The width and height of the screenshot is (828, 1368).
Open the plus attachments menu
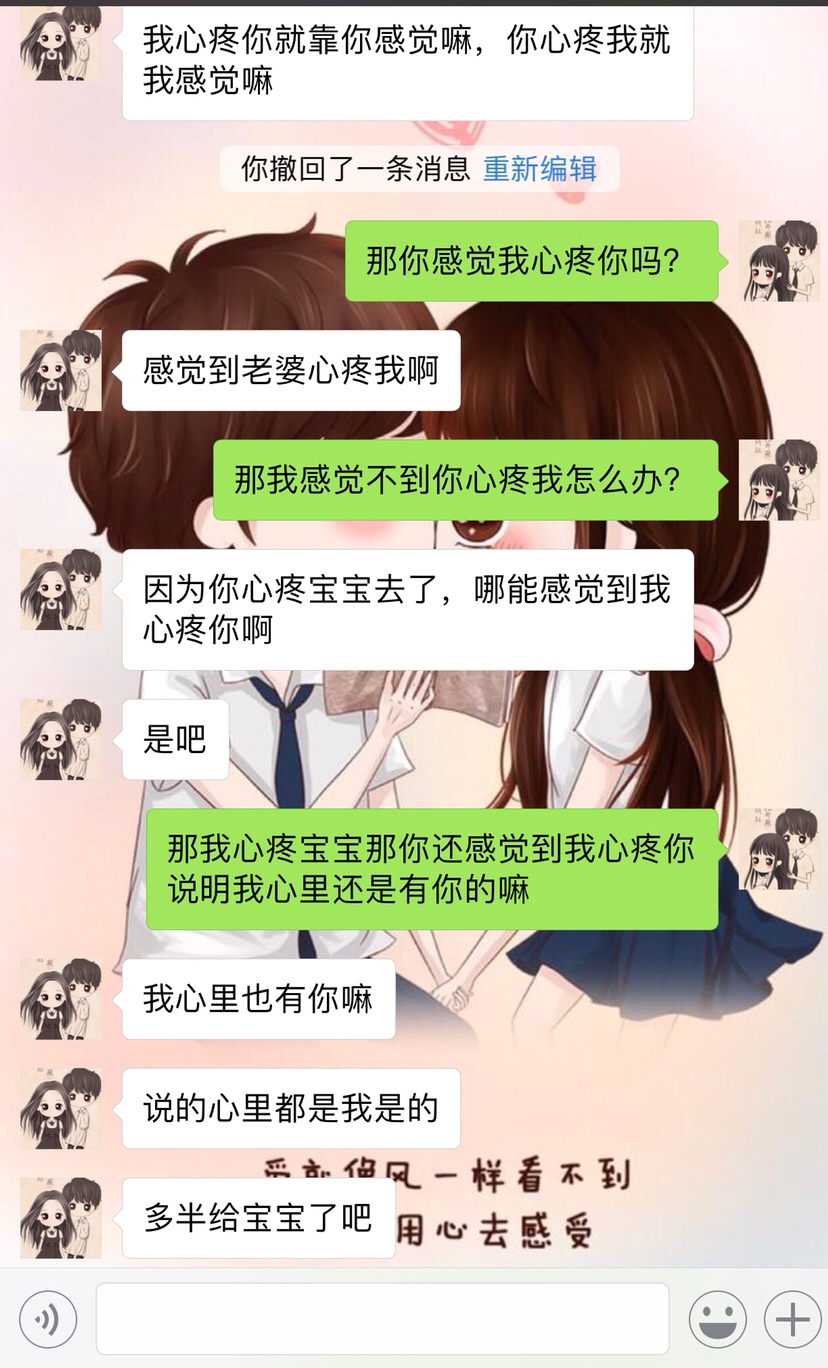(x=792, y=1319)
